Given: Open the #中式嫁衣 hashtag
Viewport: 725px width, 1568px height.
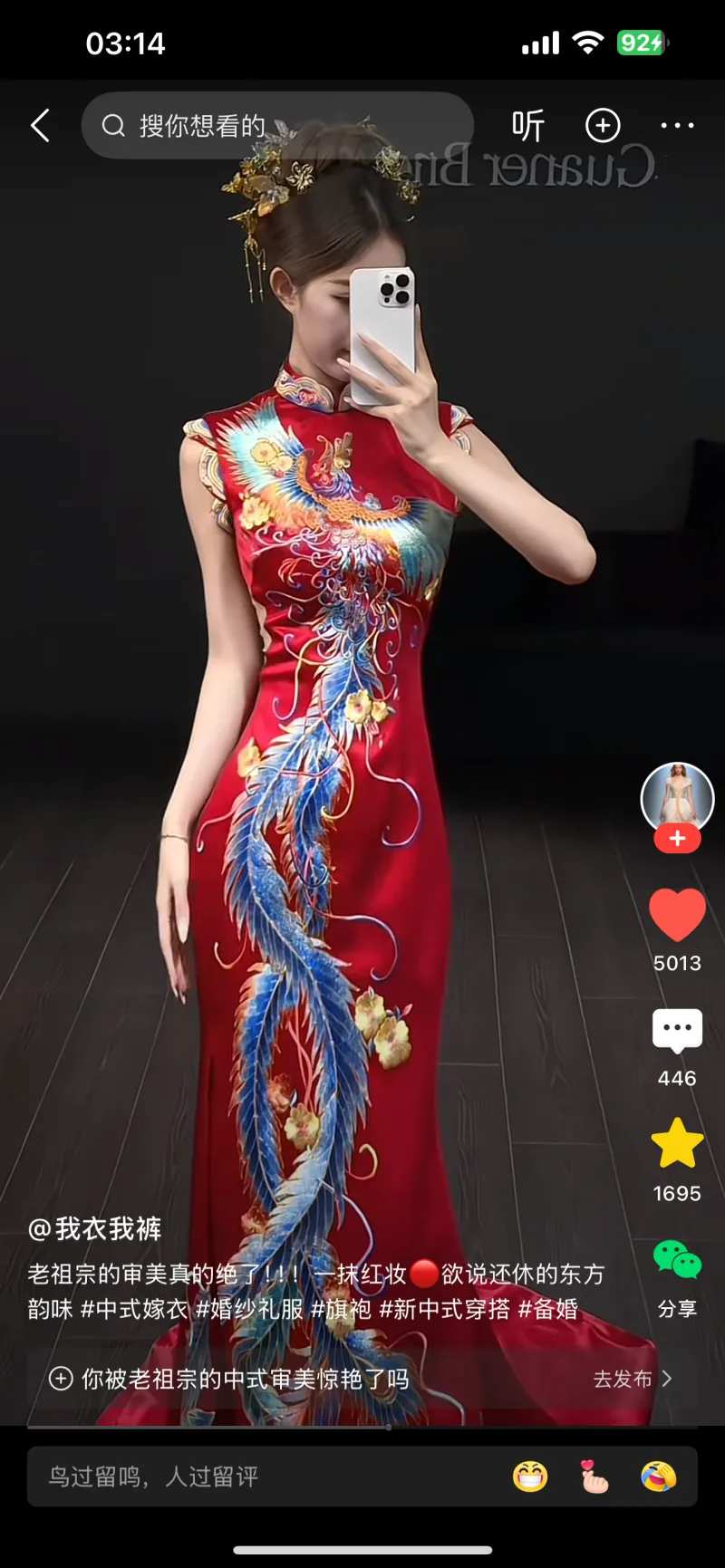Looking at the screenshot, I should coord(134,1310).
